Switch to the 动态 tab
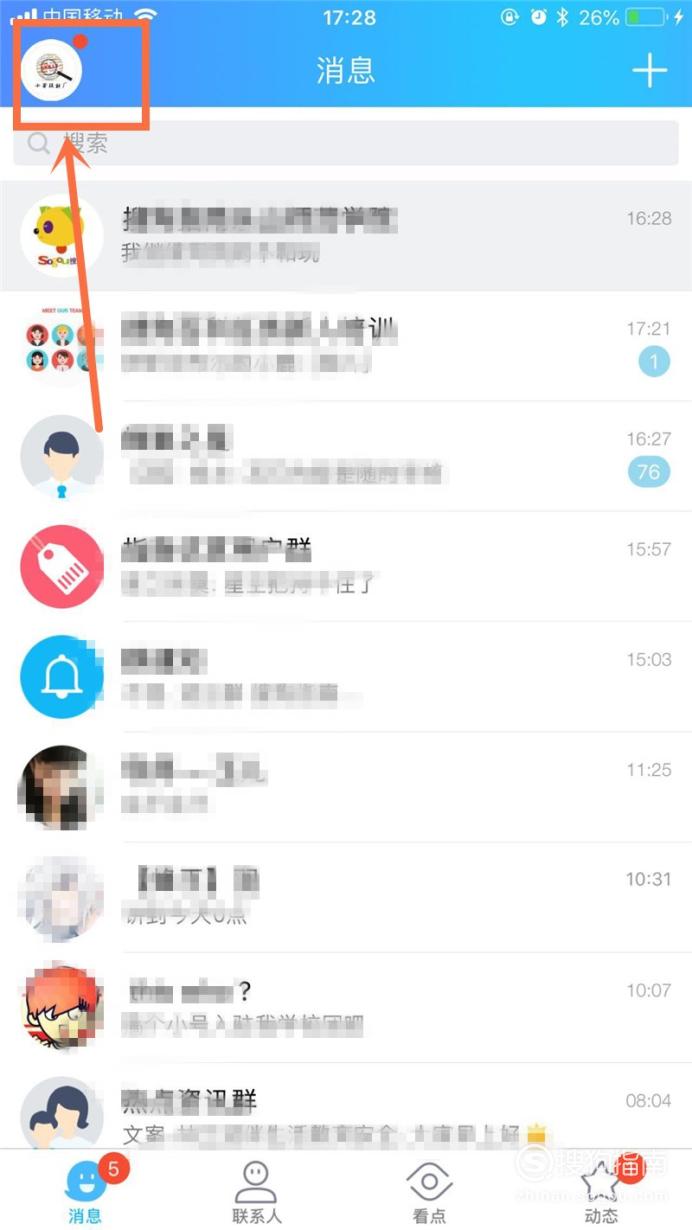The height and width of the screenshot is (1230, 692). (602, 1192)
